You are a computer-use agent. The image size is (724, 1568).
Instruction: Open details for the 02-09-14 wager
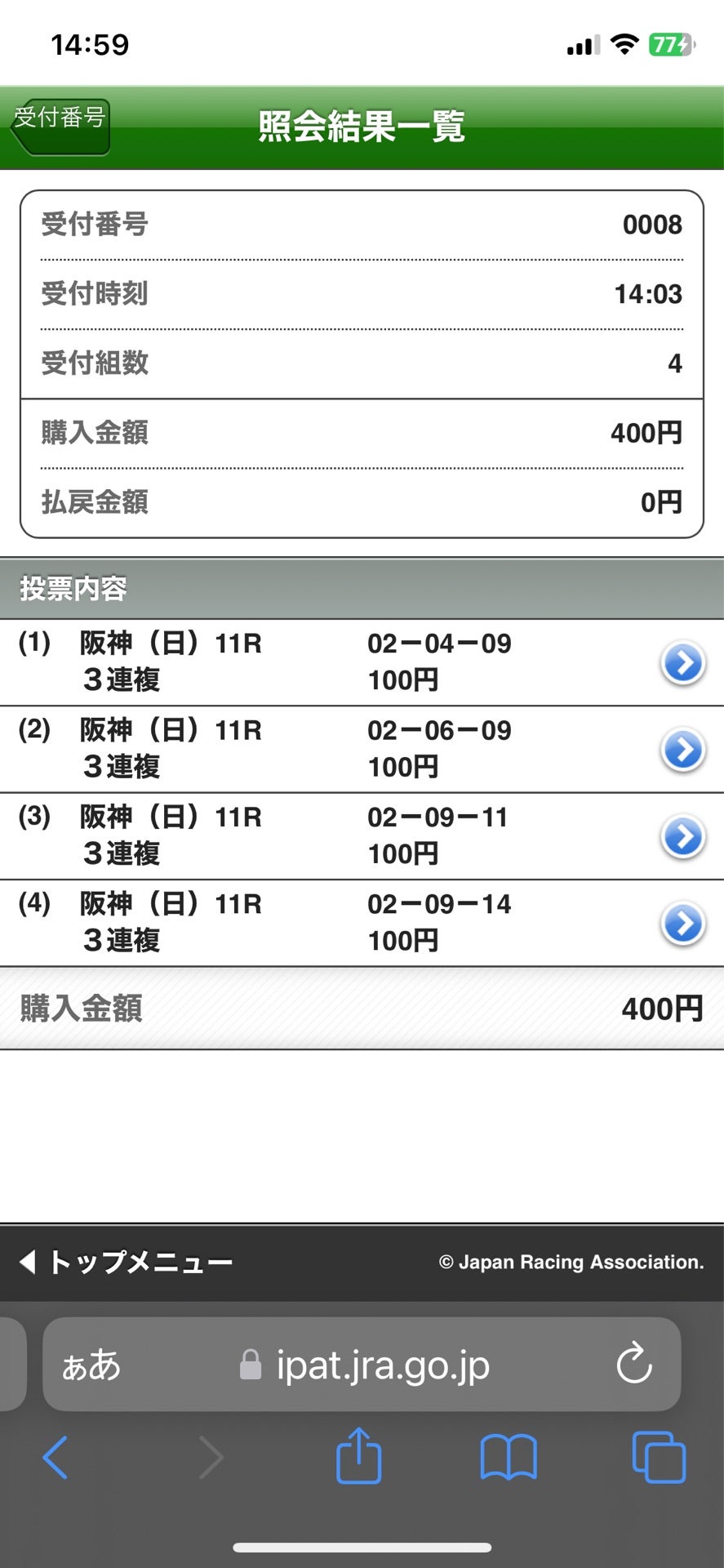click(683, 924)
